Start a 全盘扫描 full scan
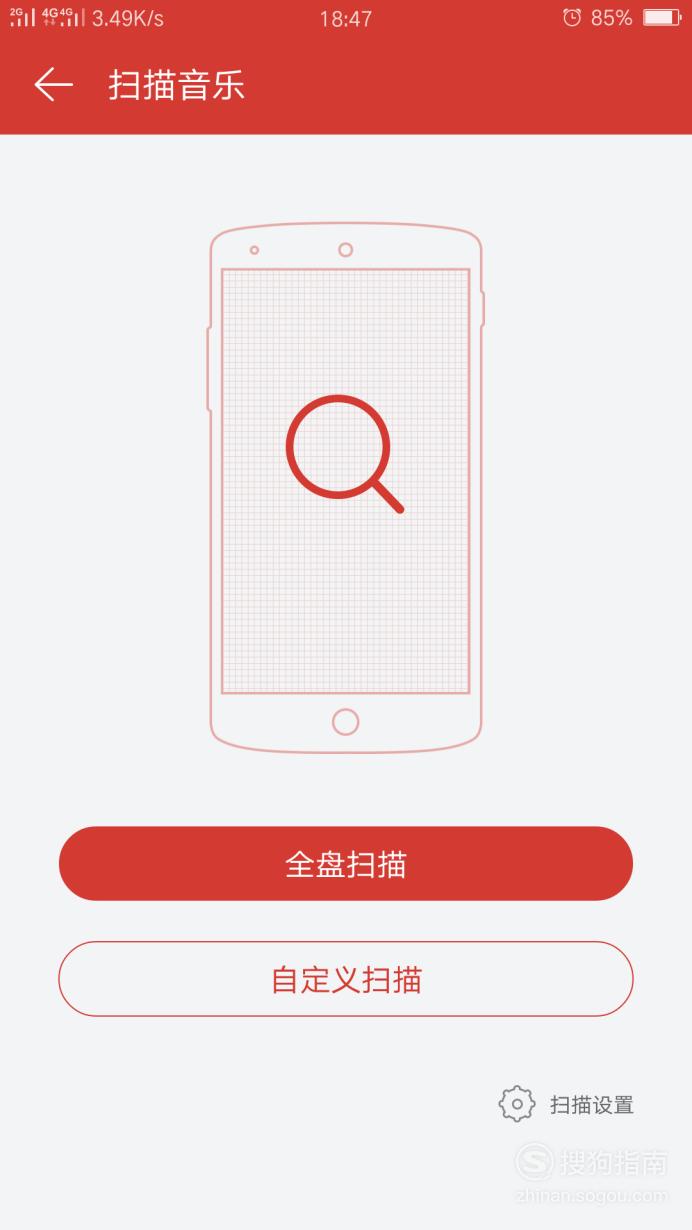This screenshot has width=692, height=1230. [x=346, y=864]
